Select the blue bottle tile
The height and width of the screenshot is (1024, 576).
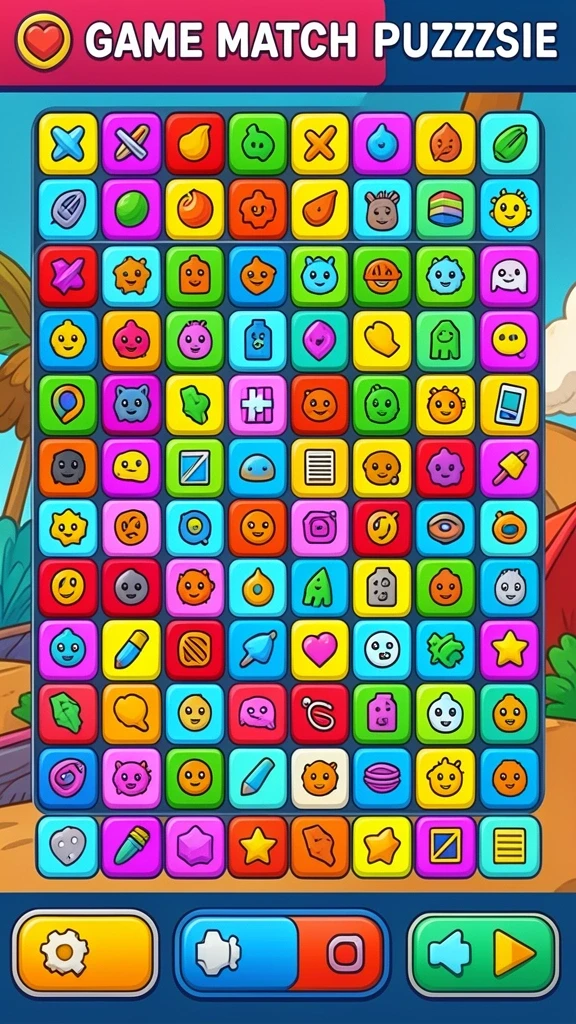pos(257,342)
